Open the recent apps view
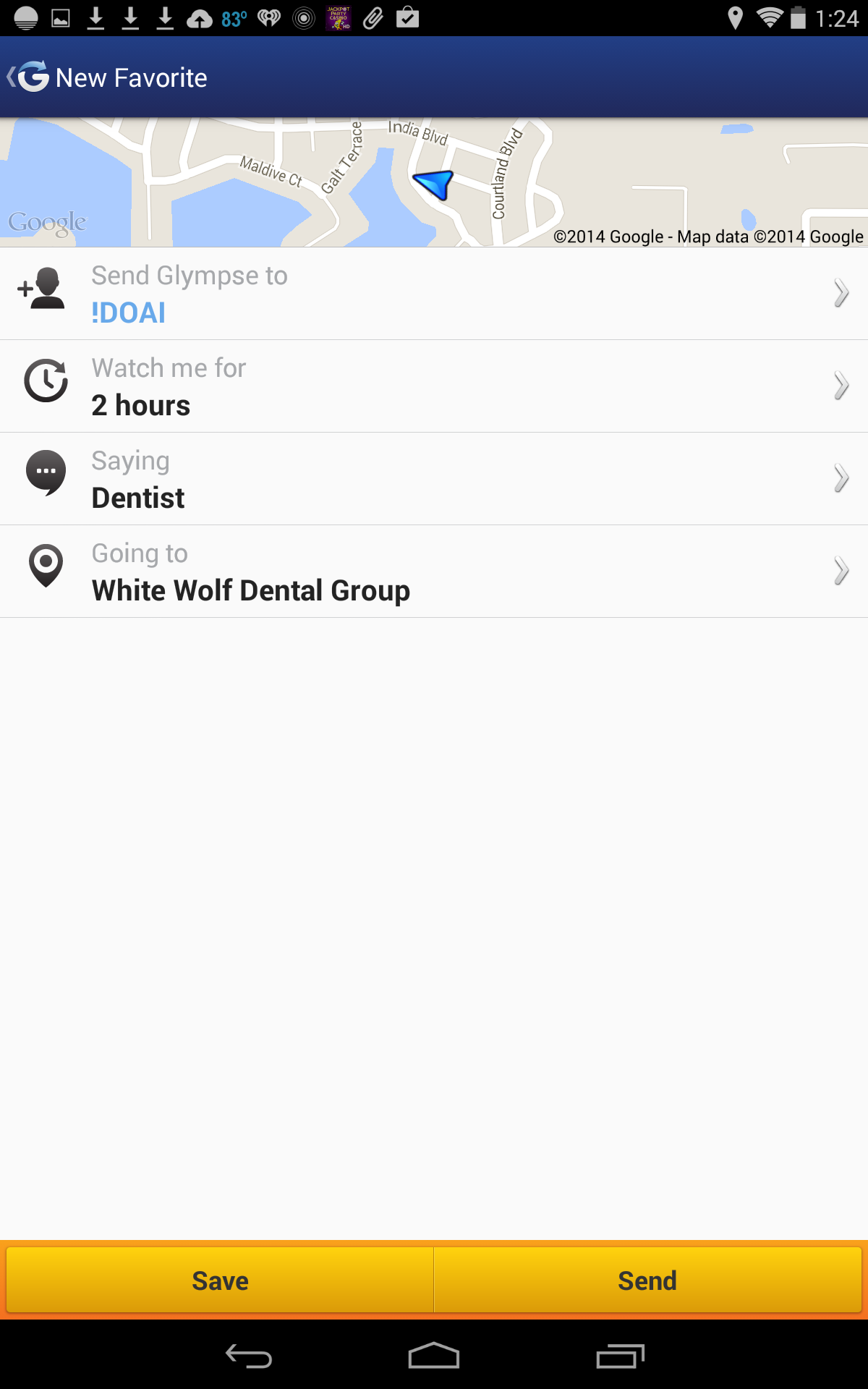This screenshot has height=1389, width=868. pos(620,1356)
